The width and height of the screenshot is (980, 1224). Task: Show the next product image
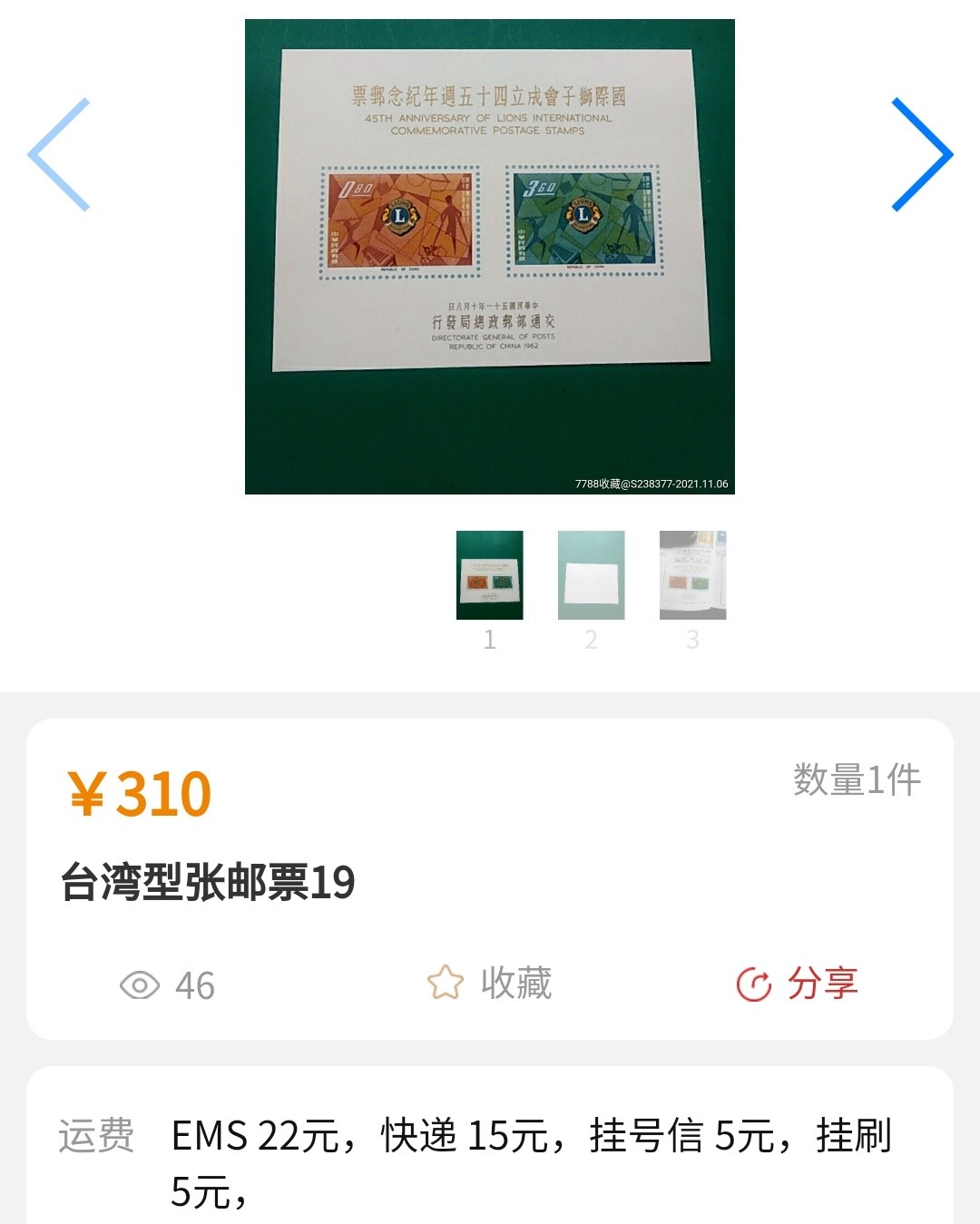(x=921, y=154)
